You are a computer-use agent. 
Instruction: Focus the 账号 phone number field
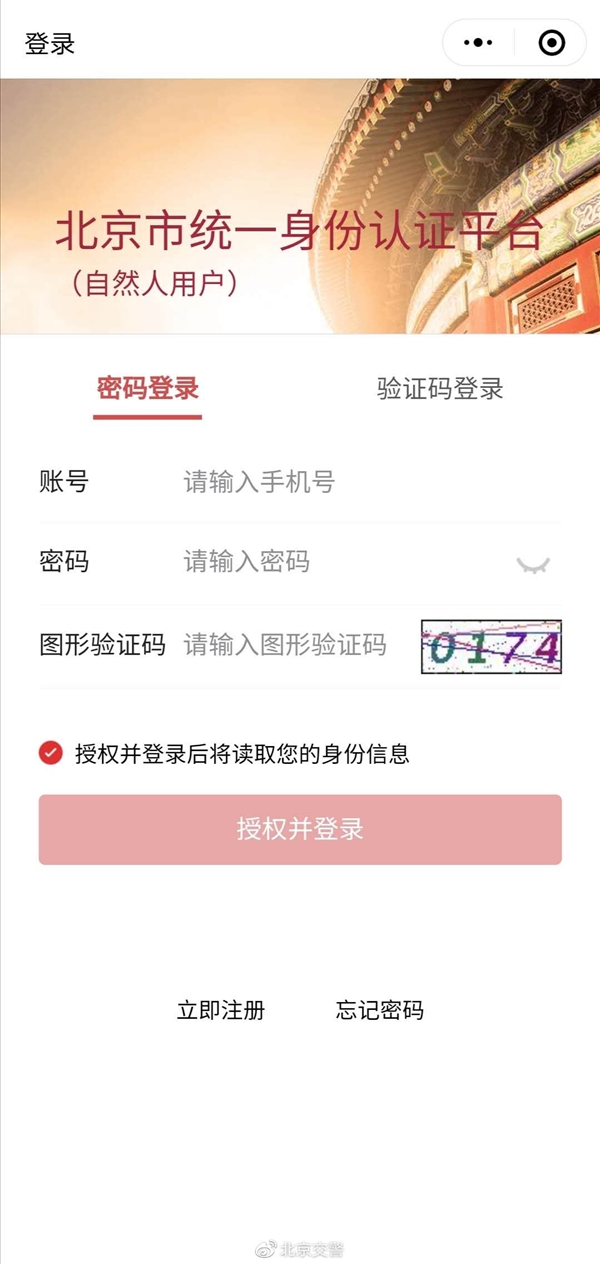point(340,483)
